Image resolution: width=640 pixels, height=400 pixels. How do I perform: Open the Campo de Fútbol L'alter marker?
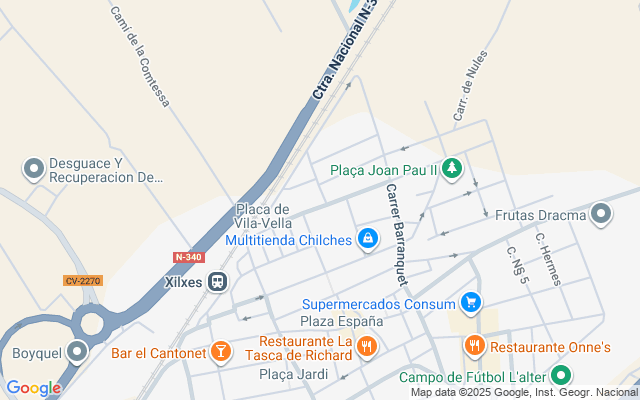[x=562, y=377]
